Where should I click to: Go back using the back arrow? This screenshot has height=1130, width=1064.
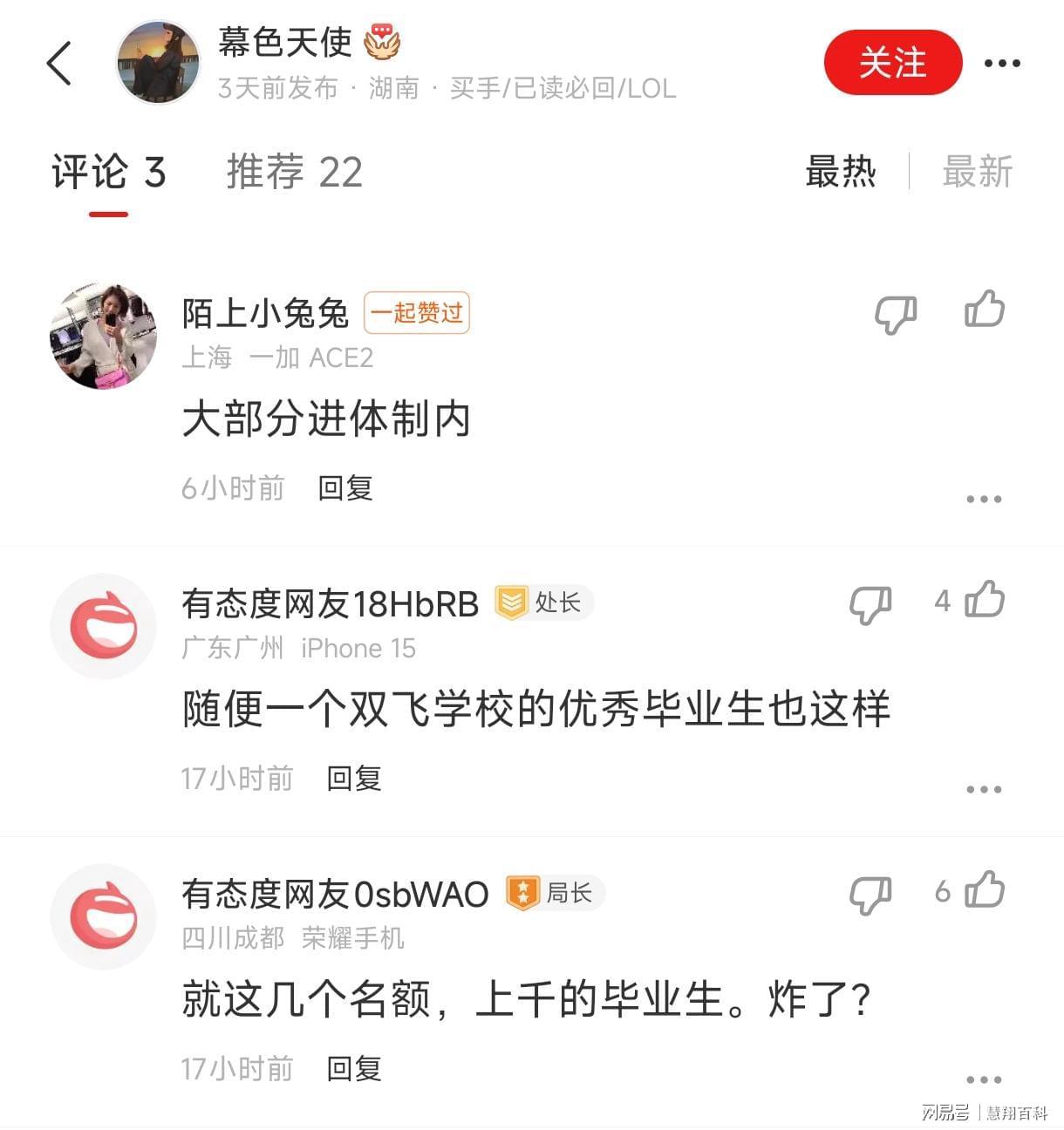(x=59, y=63)
